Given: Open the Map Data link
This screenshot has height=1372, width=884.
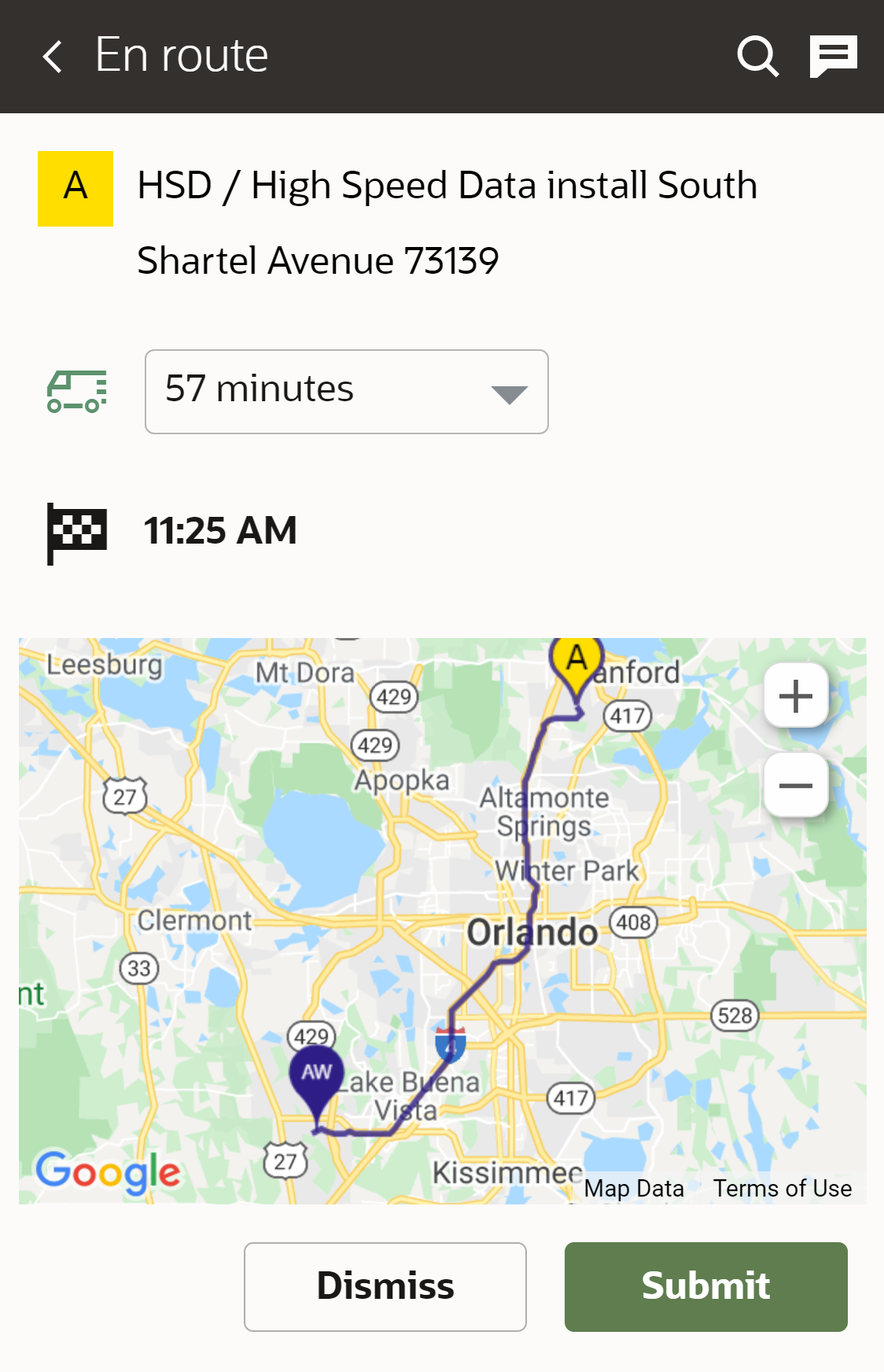Looking at the screenshot, I should pos(634,1188).
